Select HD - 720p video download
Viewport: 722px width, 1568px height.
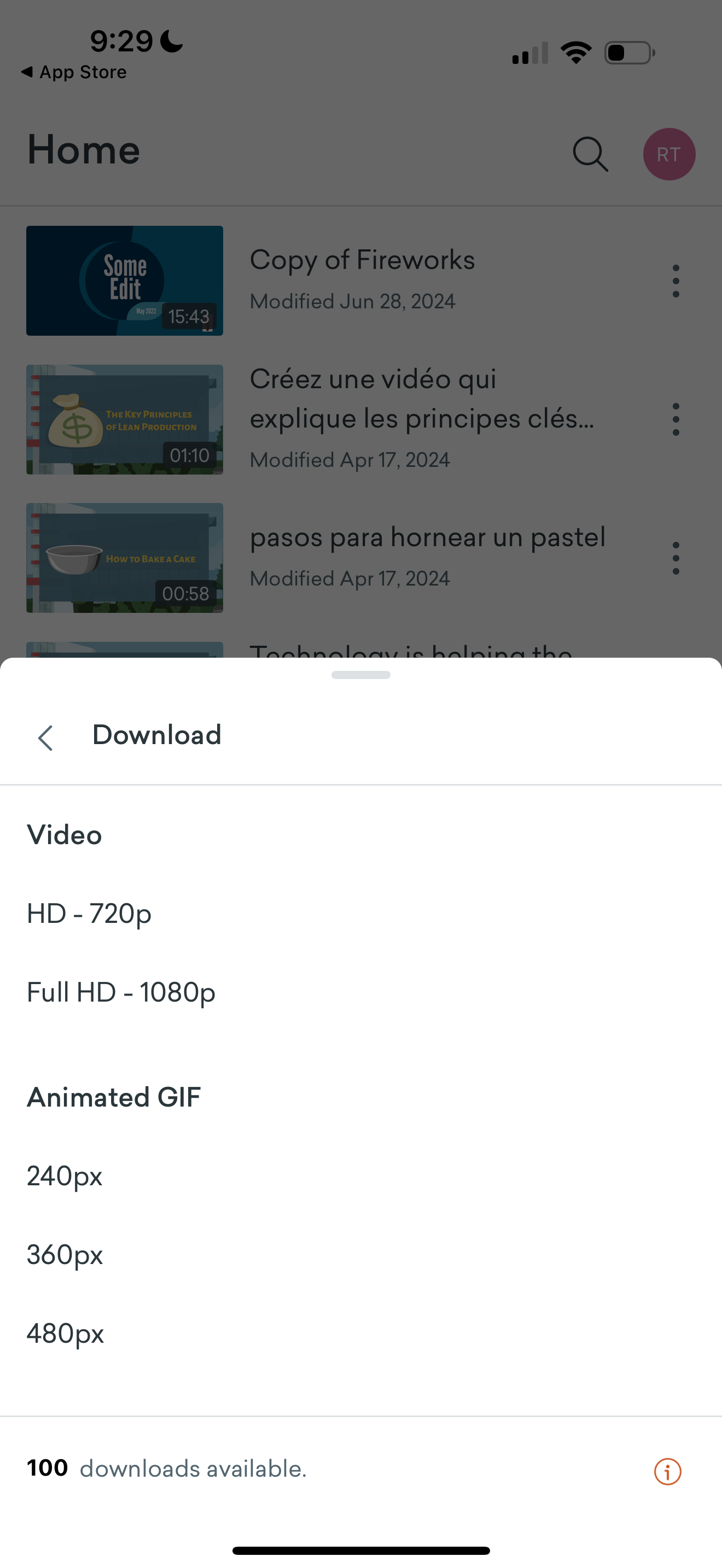tap(89, 914)
